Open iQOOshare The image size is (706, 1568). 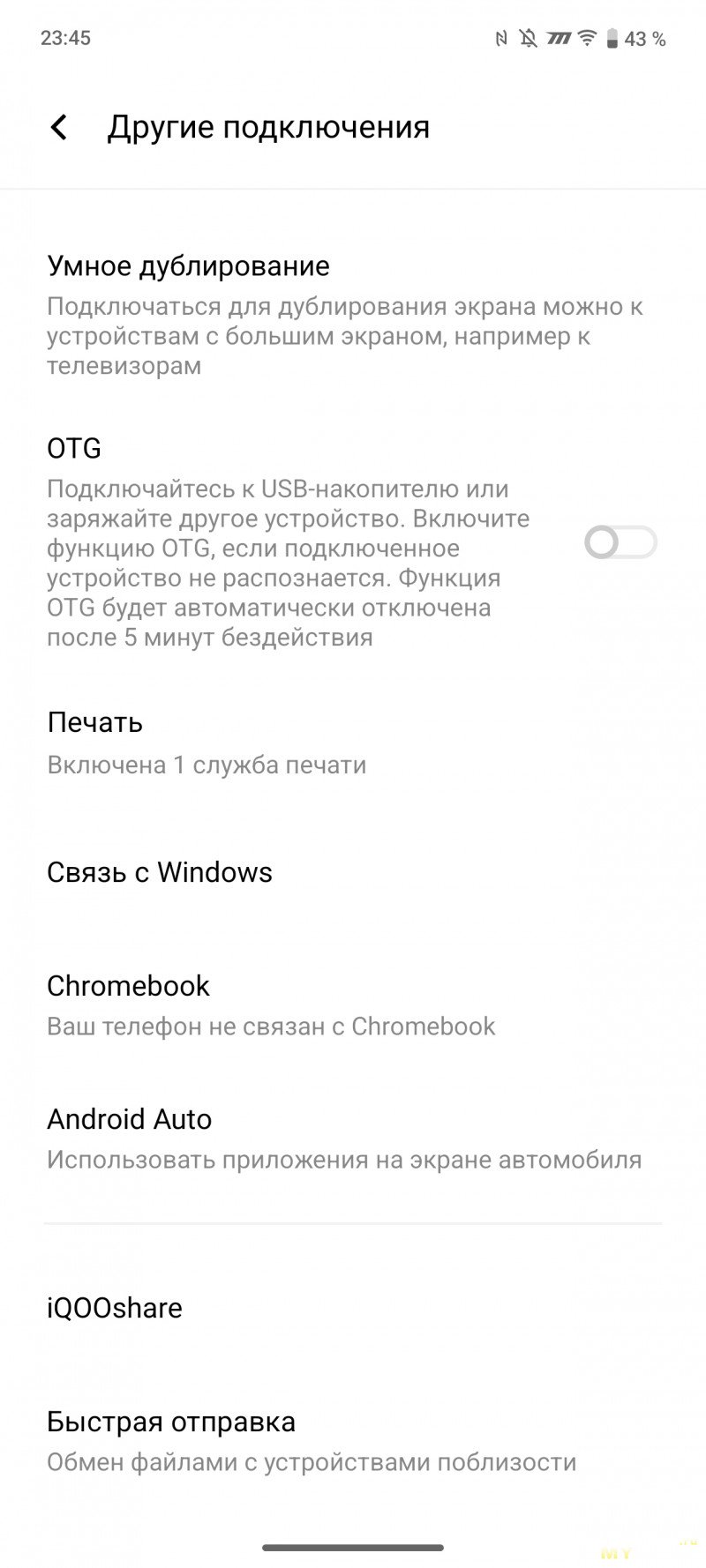(353, 1308)
